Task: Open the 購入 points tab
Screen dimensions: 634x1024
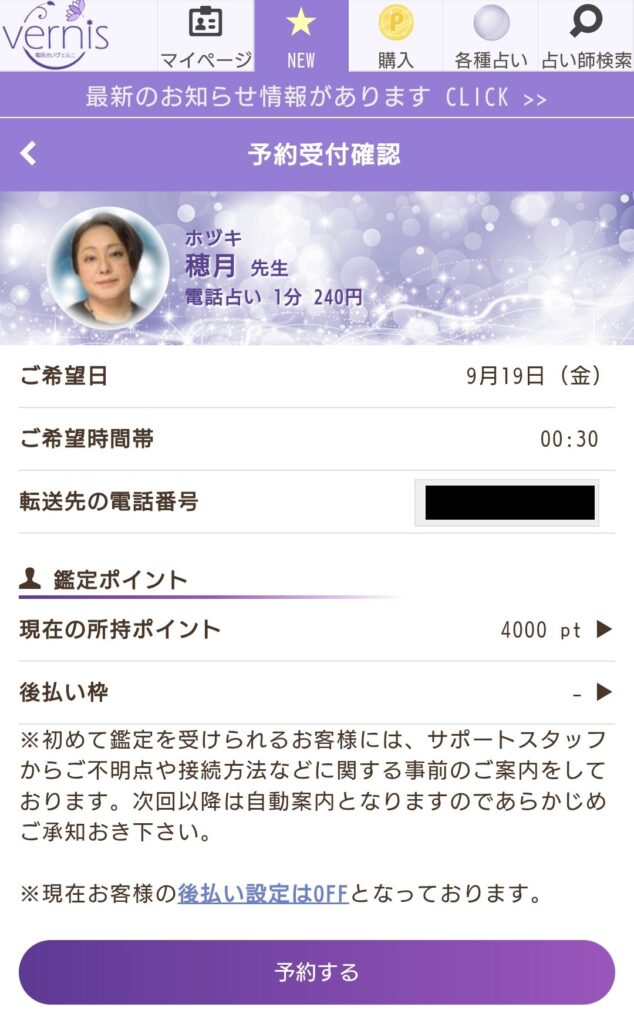Action: pos(396,36)
